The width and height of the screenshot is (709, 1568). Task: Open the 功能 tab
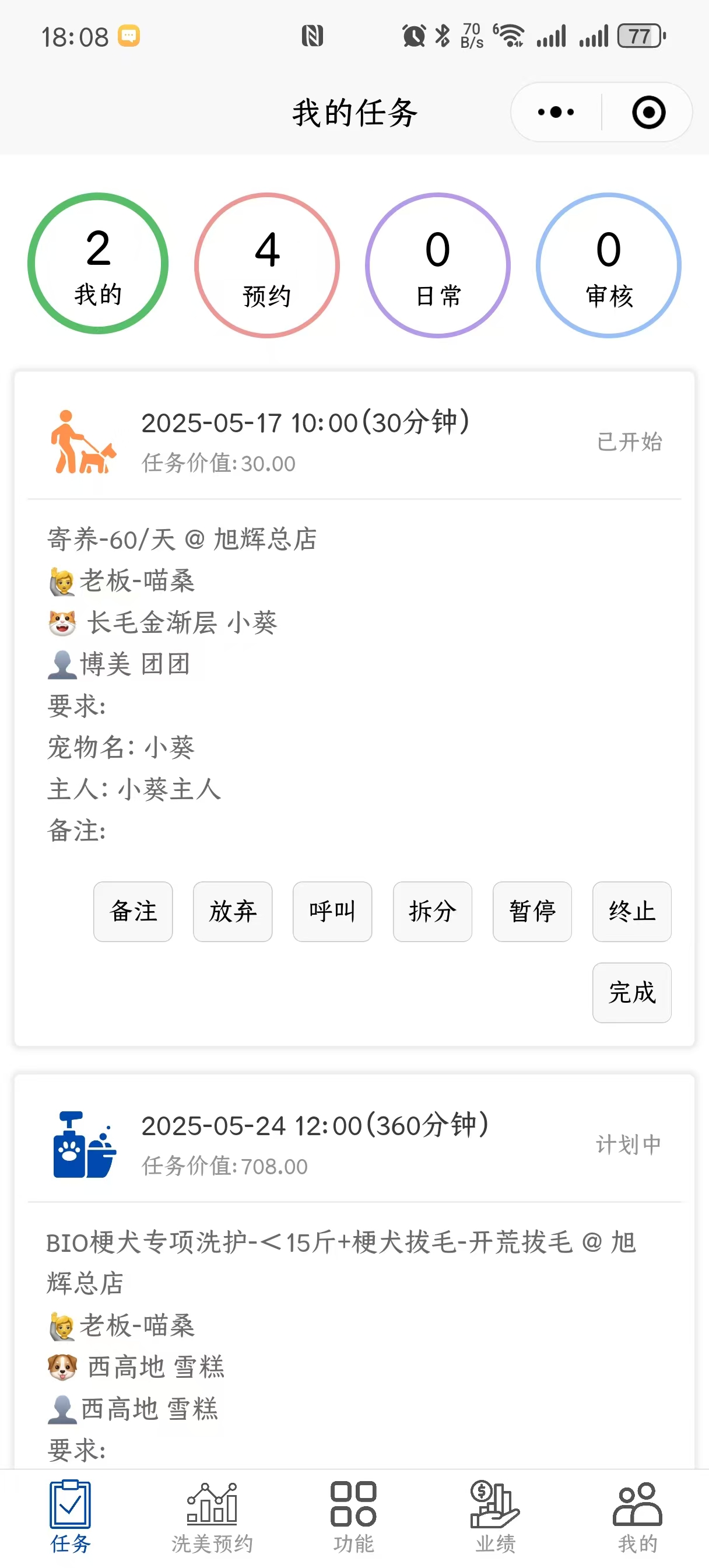point(353,1518)
